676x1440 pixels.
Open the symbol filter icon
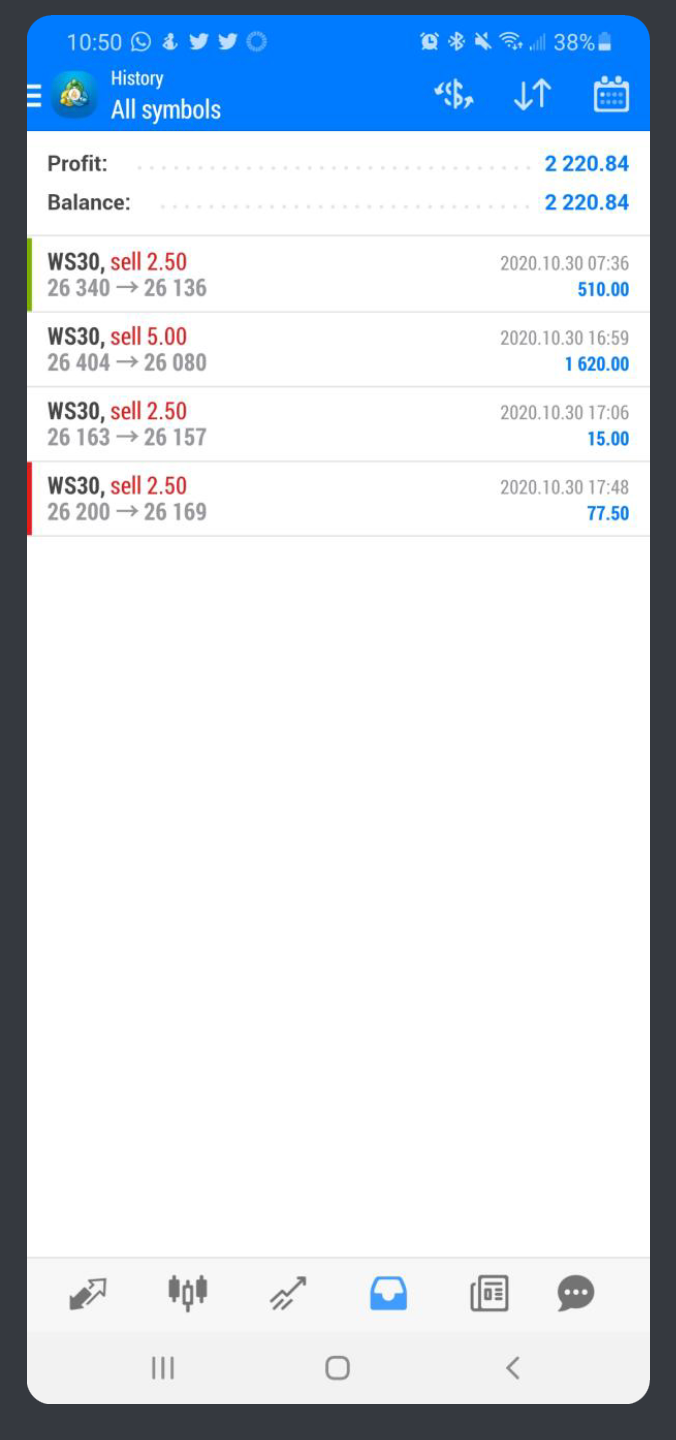pos(453,95)
